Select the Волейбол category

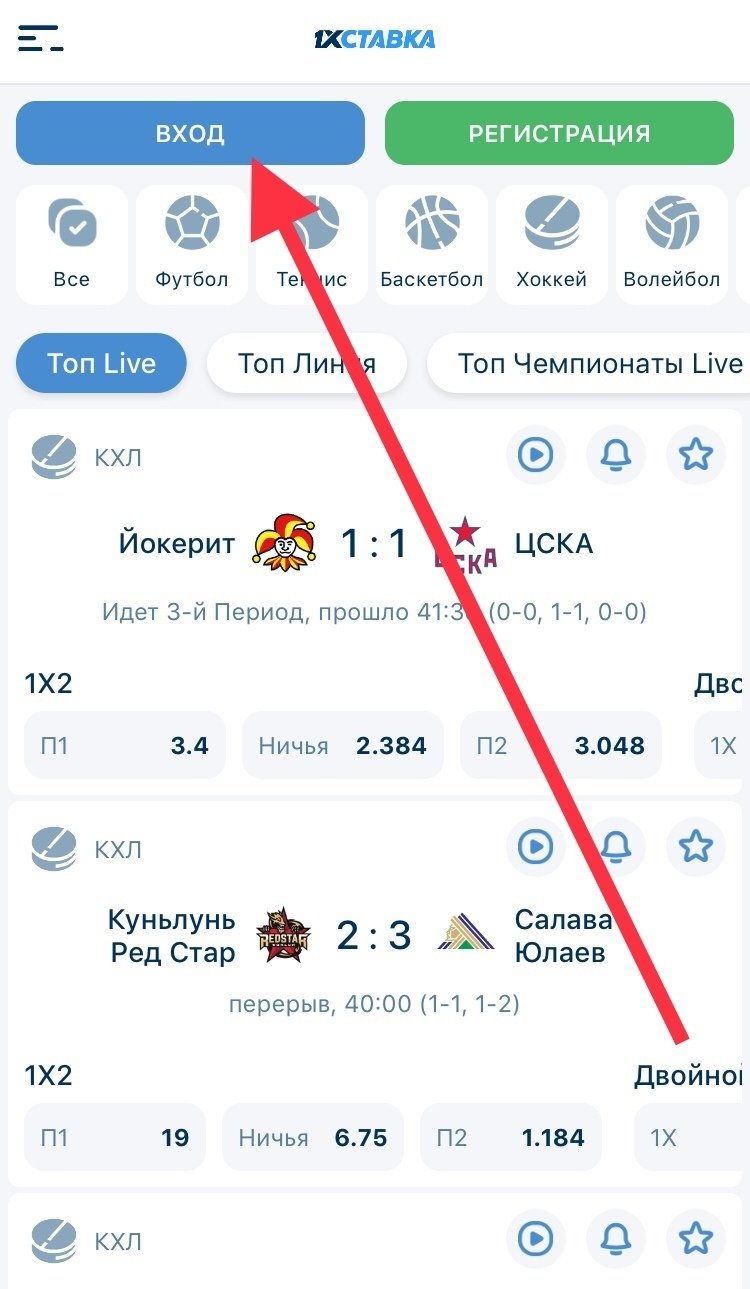pos(671,244)
